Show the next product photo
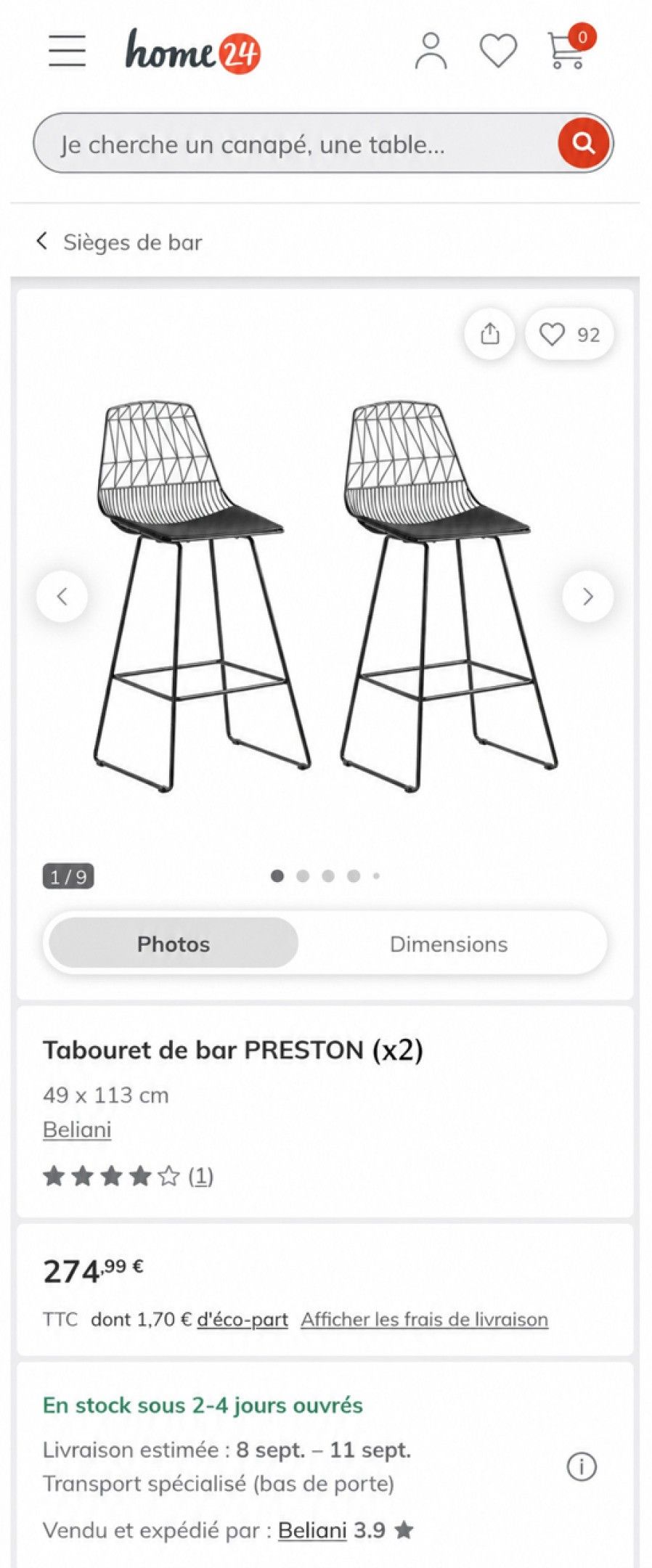The height and width of the screenshot is (1568, 652). 587,597
